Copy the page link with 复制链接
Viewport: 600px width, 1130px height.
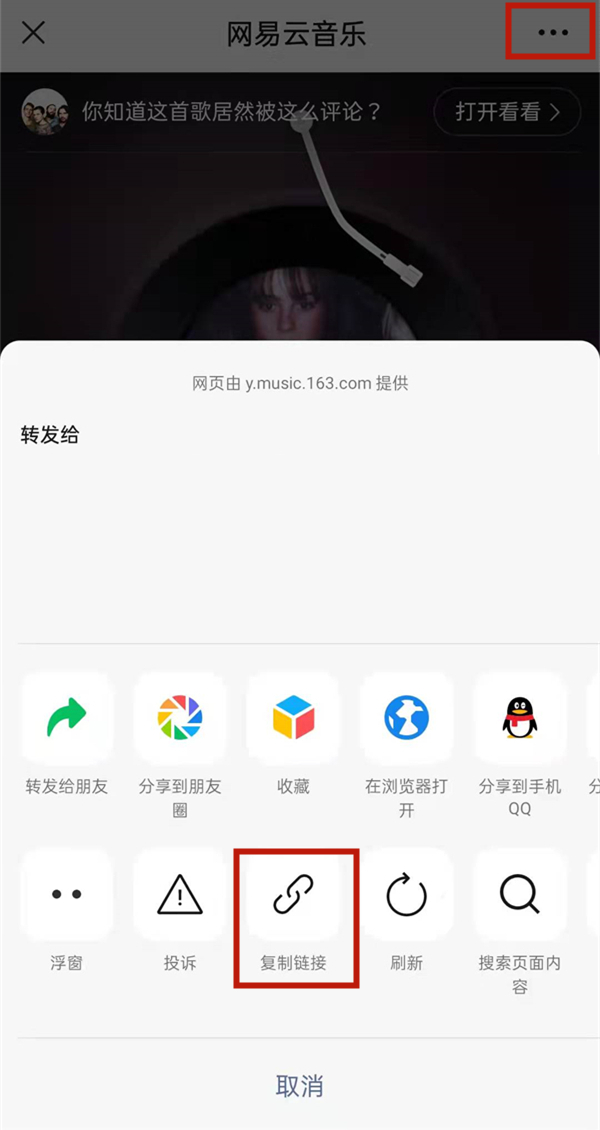294,895
